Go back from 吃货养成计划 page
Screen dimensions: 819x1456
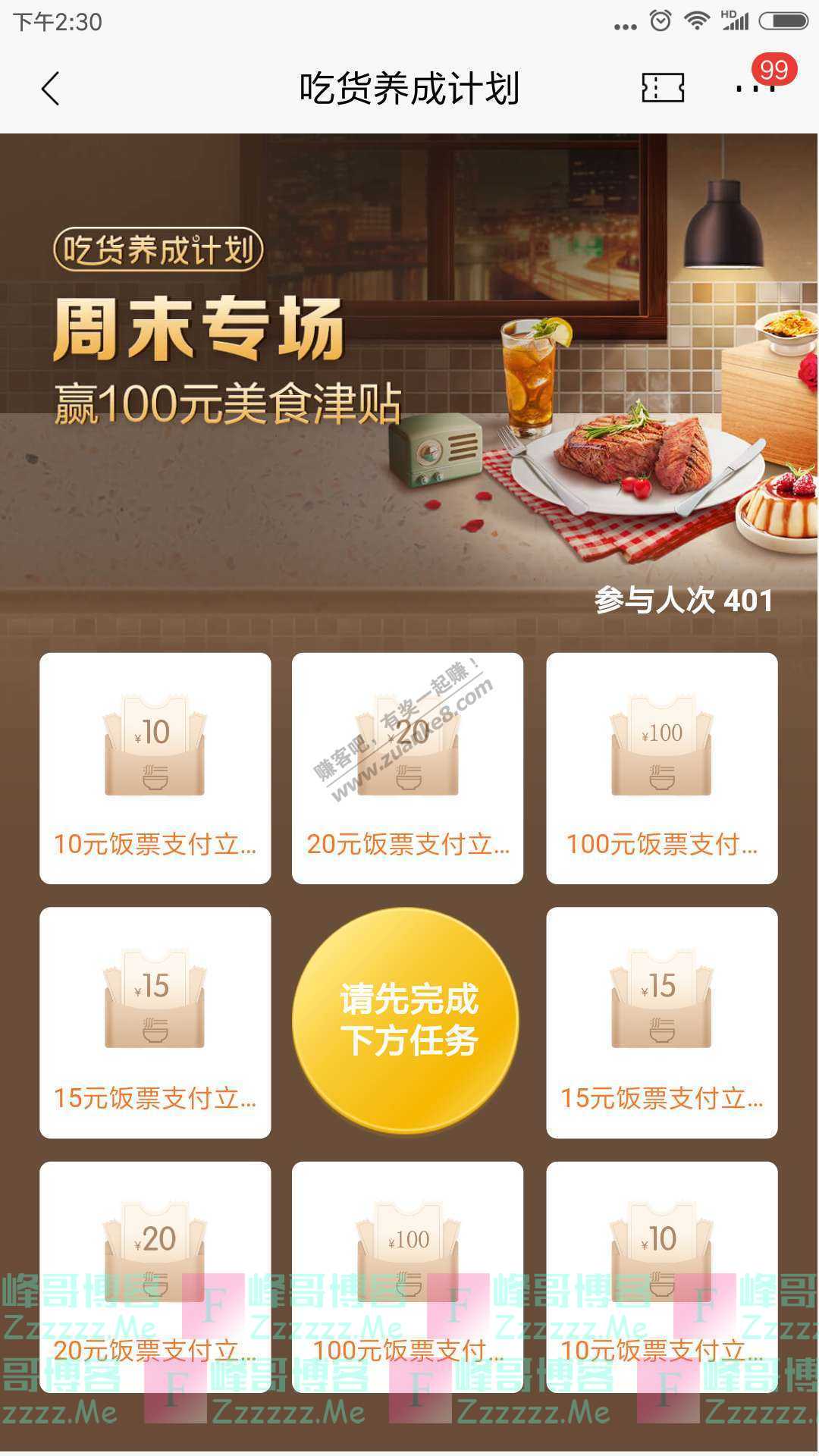(x=50, y=89)
